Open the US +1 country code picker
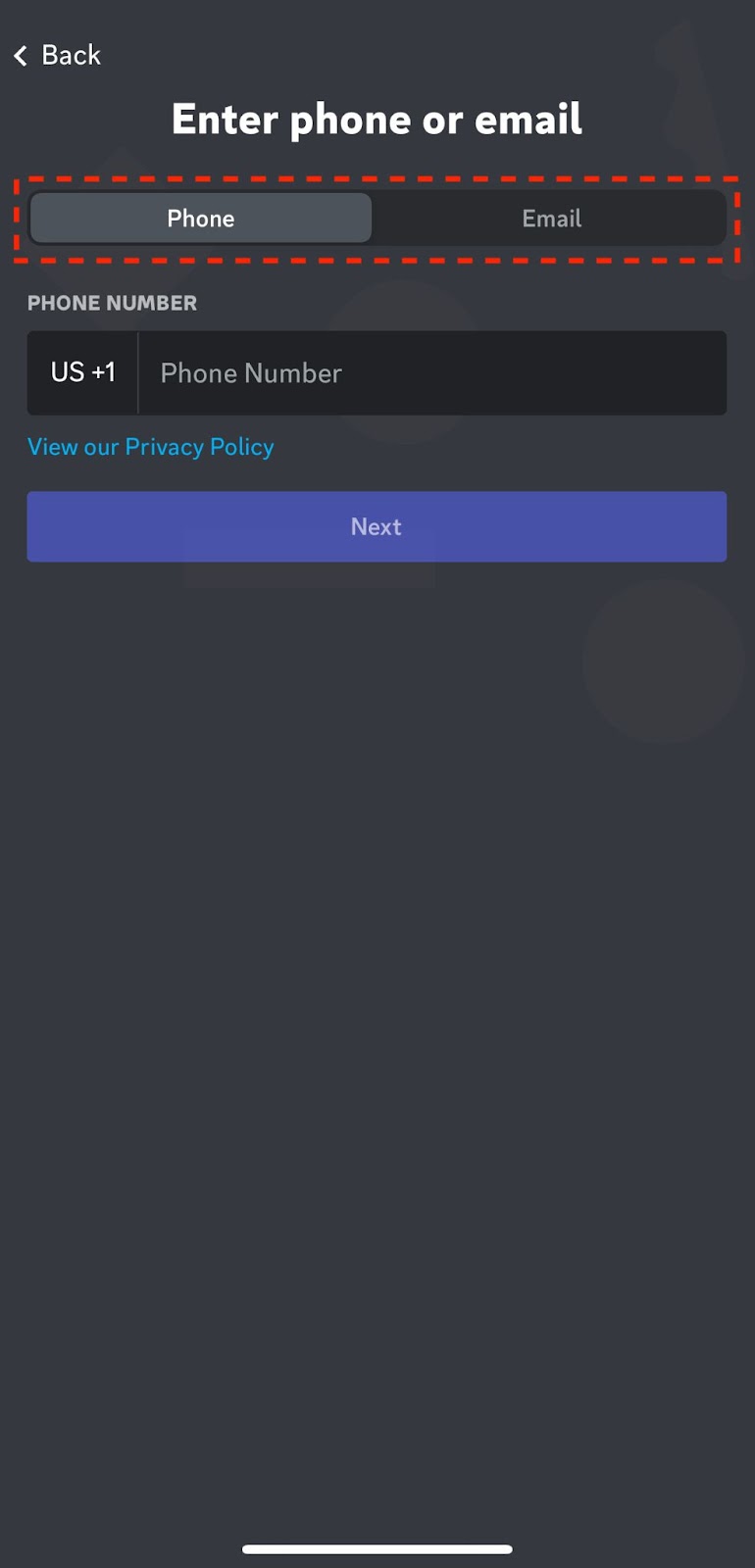The width and height of the screenshot is (755, 1568). (83, 372)
